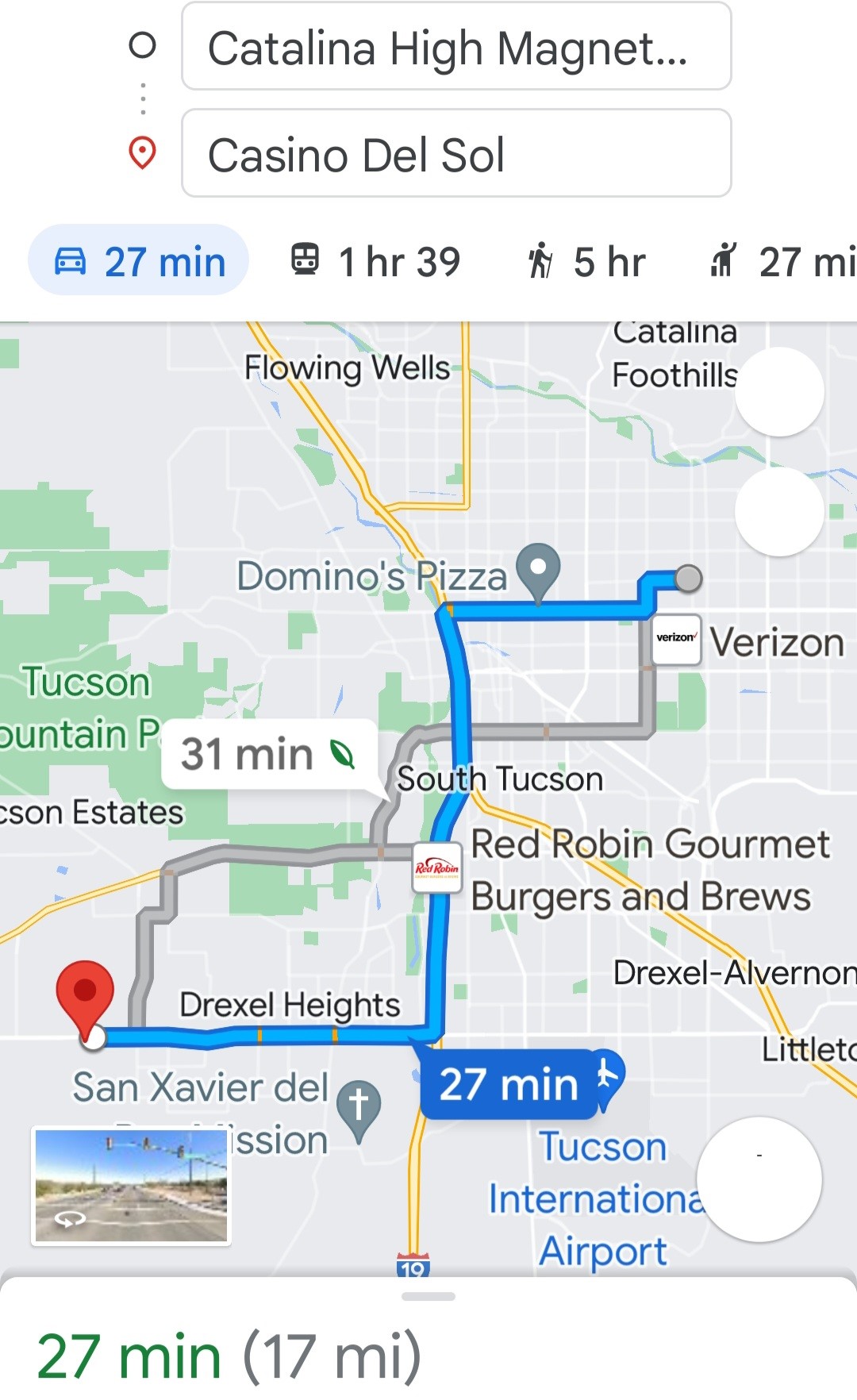Open the Street View thumbnail
The height and width of the screenshot is (1400, 857).
coord(131,1187)
